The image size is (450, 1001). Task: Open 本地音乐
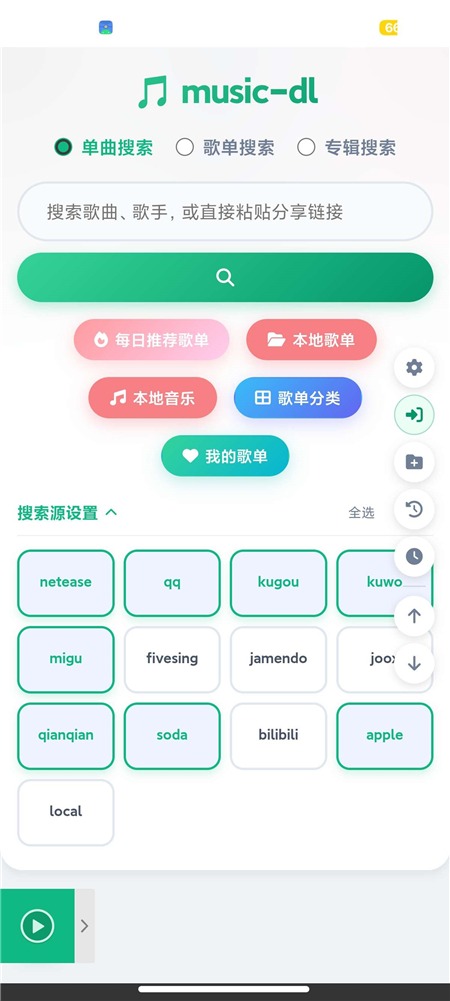tap(153, 398)
